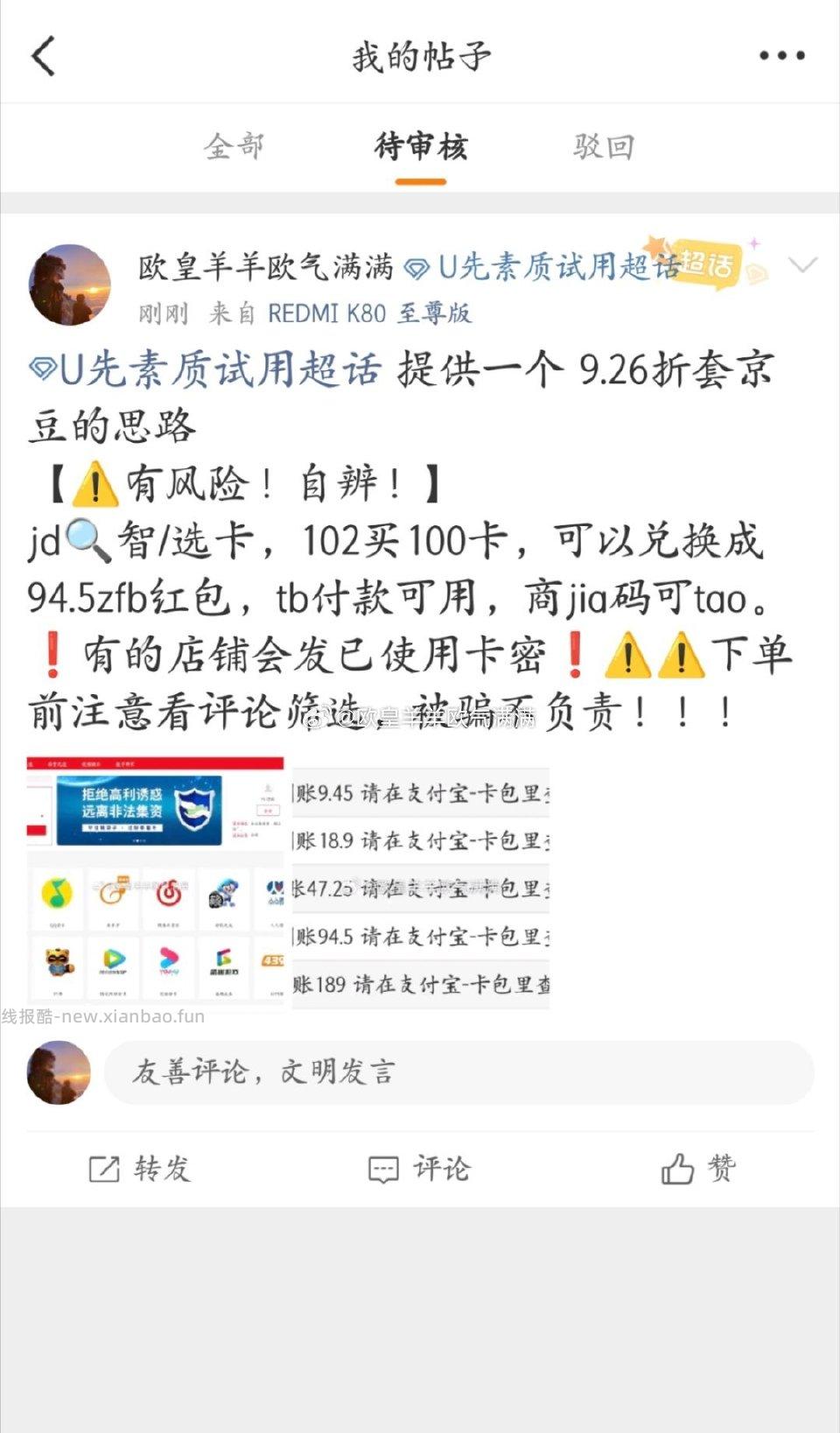This screenshot has height=1433, width=840.
Task: Collapse the post using the chevron
Action: click(x=801, y=265)
